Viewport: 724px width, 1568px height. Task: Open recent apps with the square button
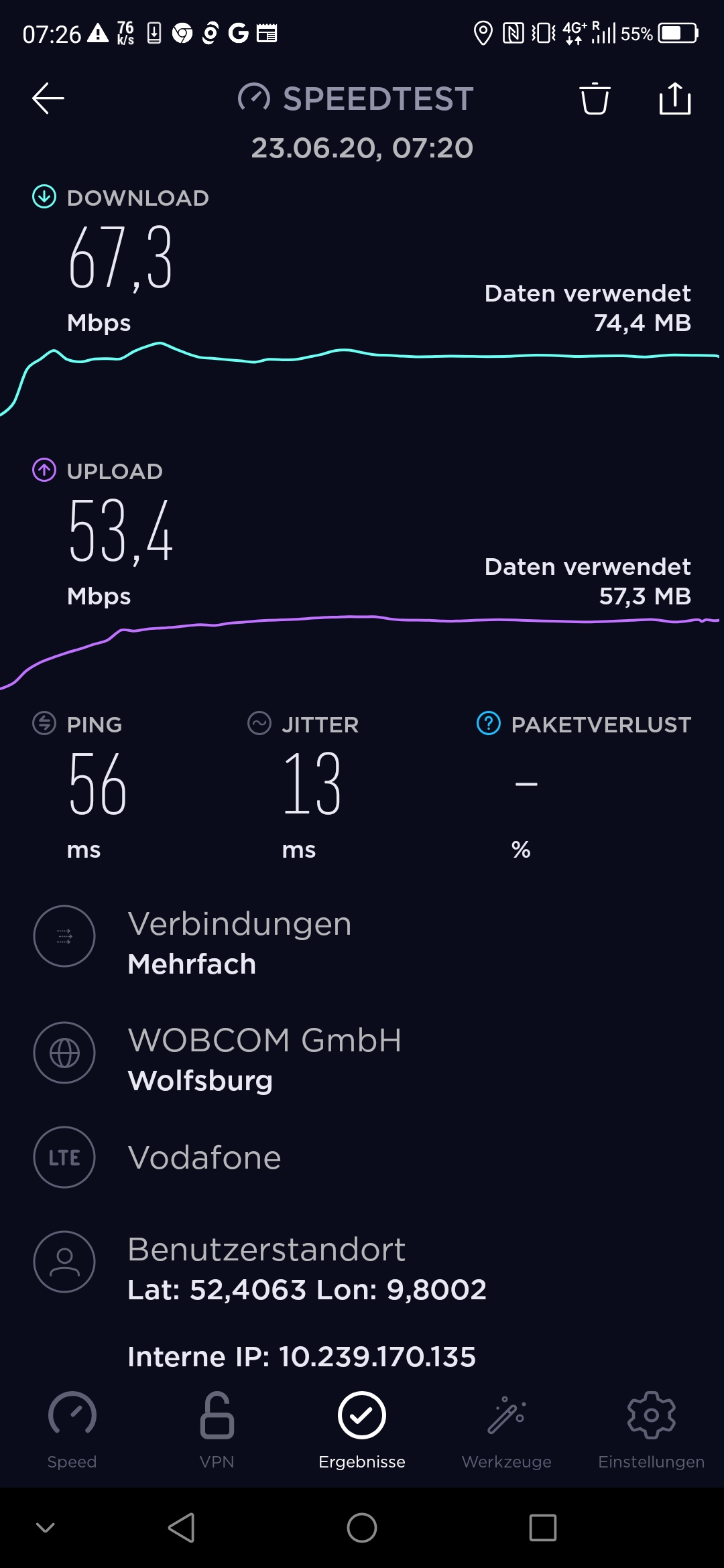click(x=543, y=1528)
